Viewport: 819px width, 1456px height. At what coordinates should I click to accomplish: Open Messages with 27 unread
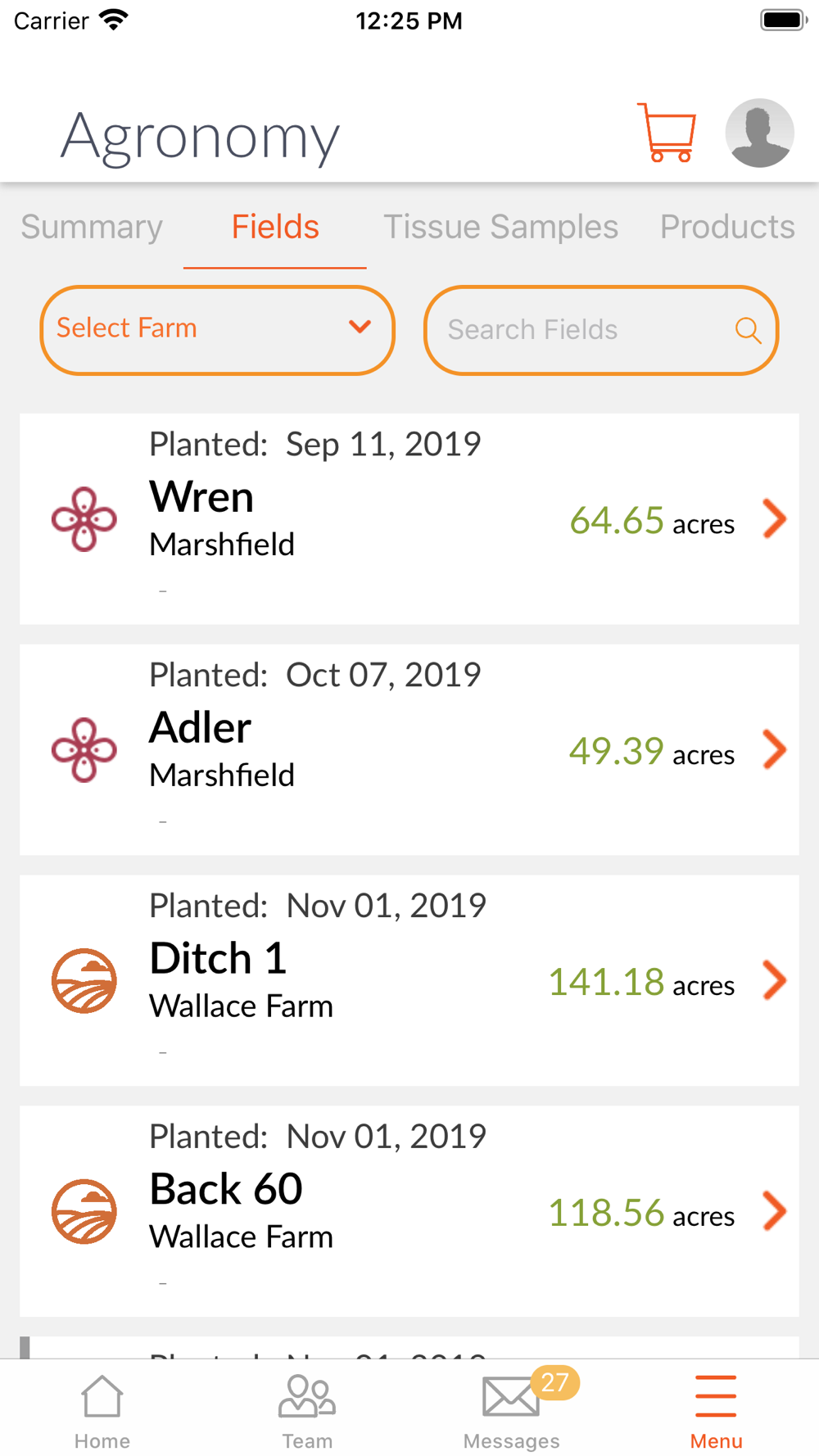click(x=512, y=1410)
